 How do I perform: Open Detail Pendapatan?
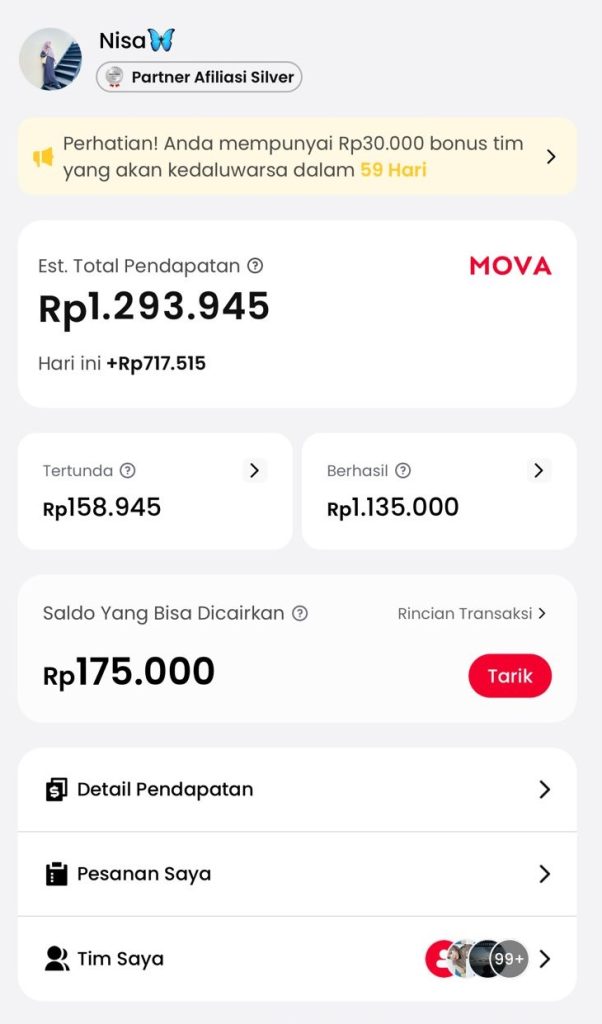pyautogui.click(x=297, y=790)
